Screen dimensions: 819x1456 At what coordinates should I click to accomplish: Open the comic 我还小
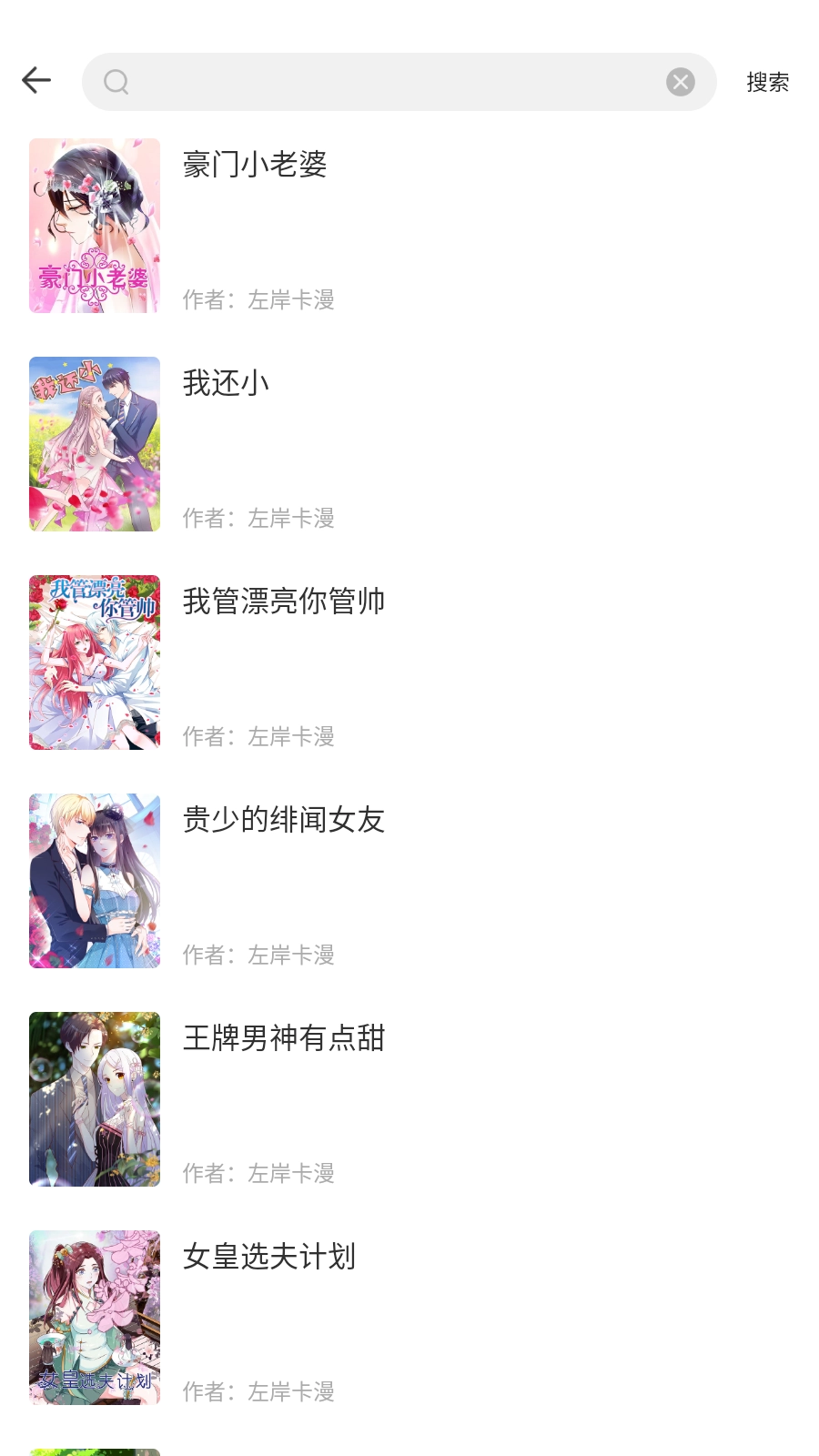click(226, 384)
